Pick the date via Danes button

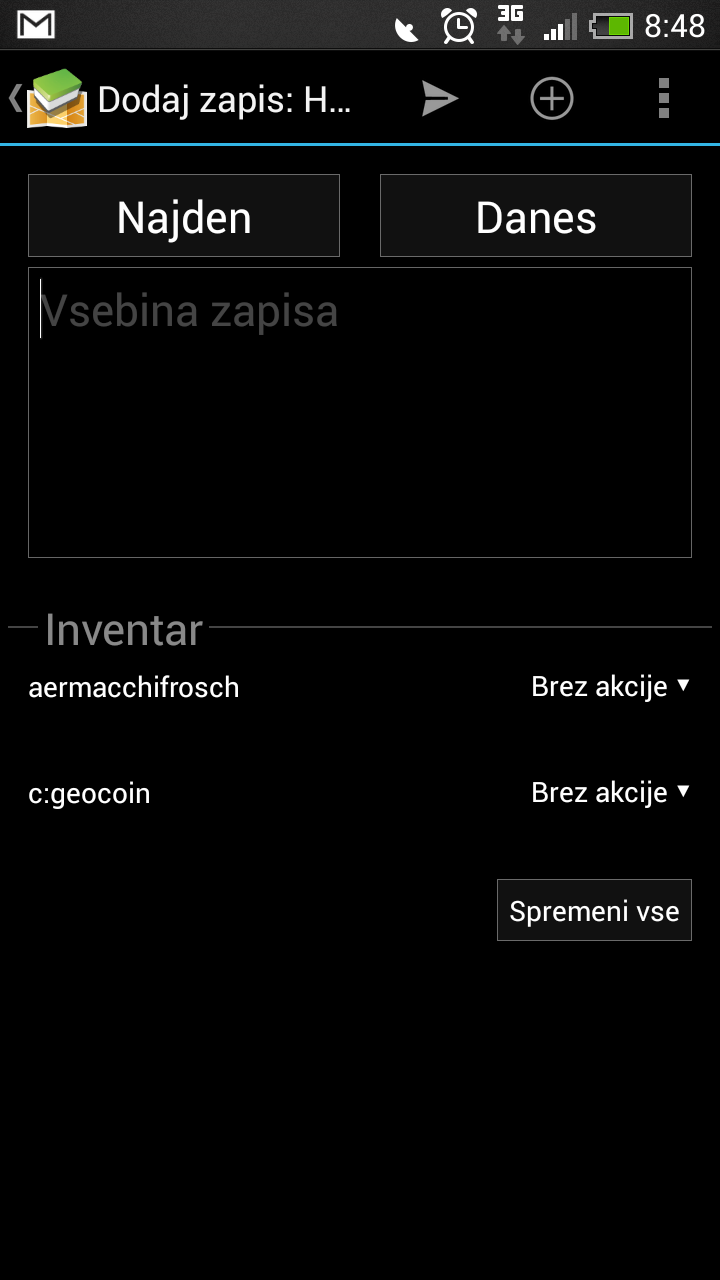pos(536,216)
